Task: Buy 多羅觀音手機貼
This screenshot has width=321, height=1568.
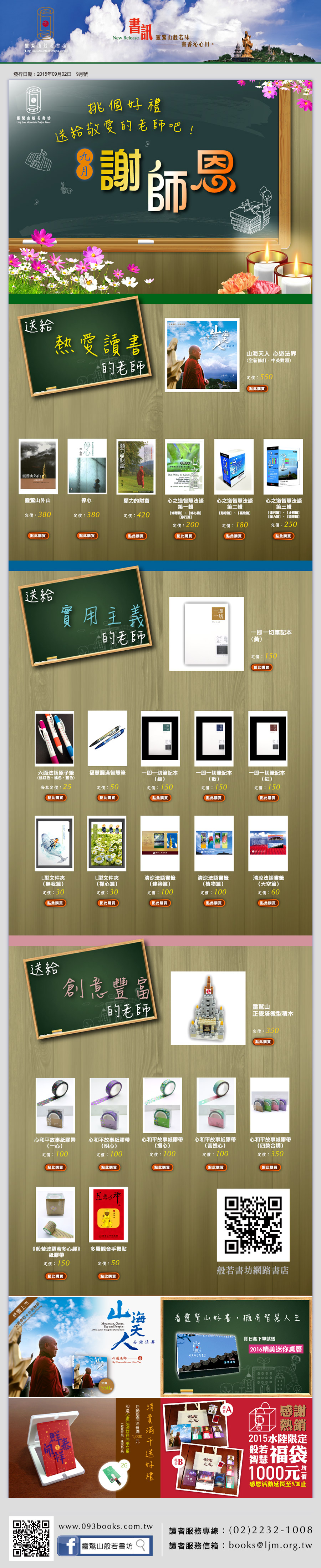Action: click(x=108, y=1276)
